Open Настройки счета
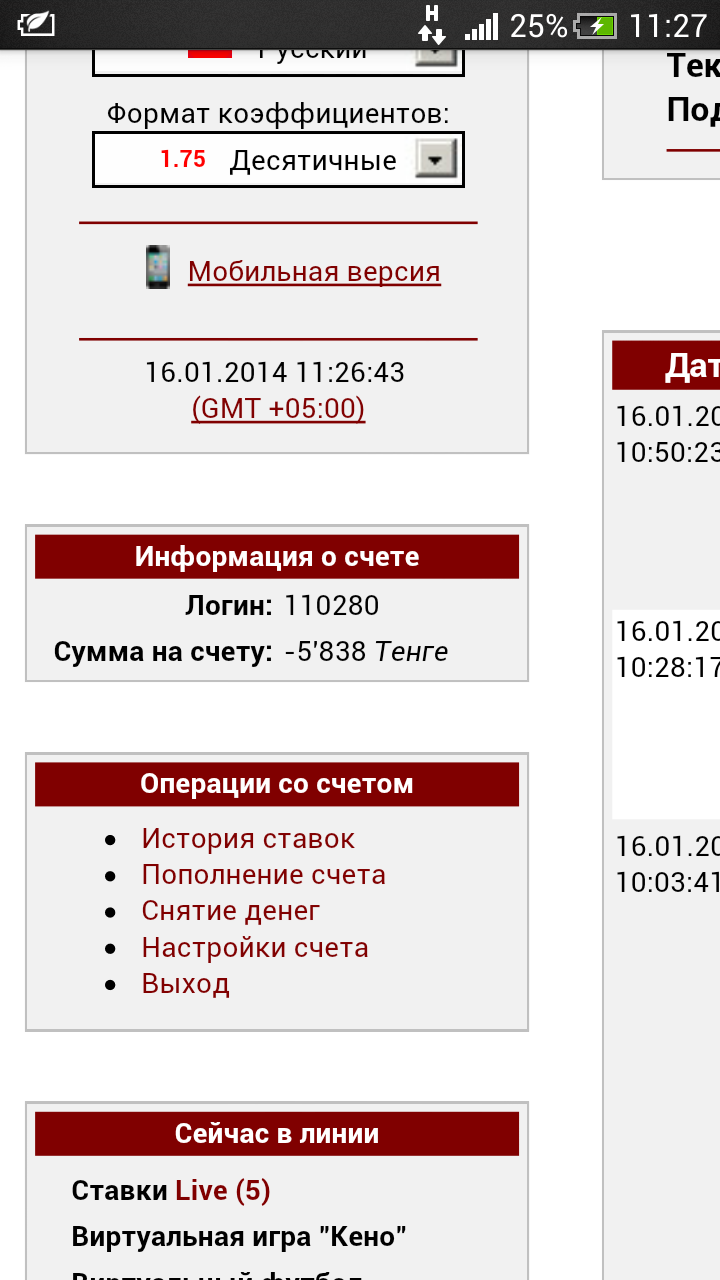This screenshot has width=720, height=1280. coord(255,948)
